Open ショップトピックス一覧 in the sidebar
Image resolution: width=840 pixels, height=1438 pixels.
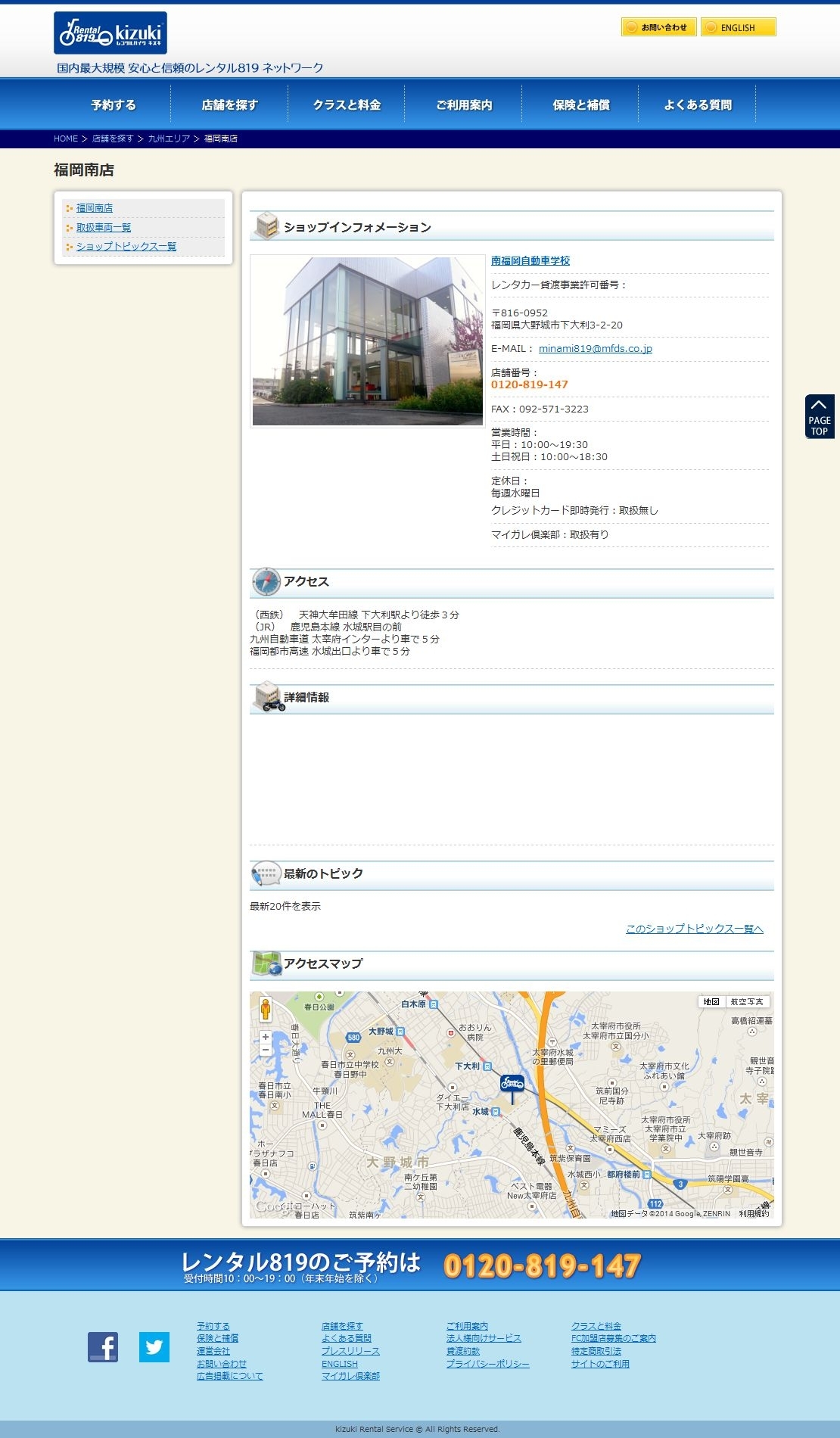(126, 246)
